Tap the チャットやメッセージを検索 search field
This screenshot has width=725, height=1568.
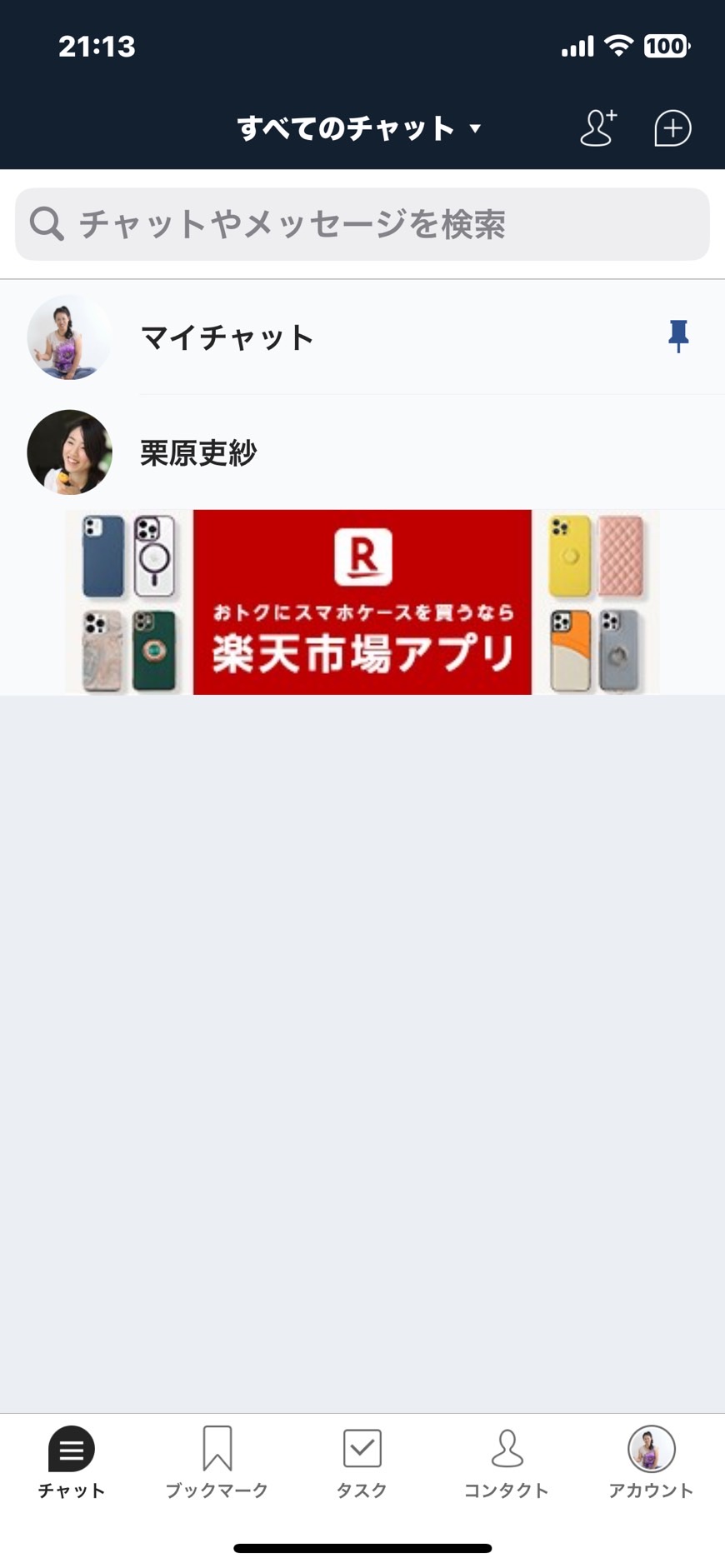362,224
